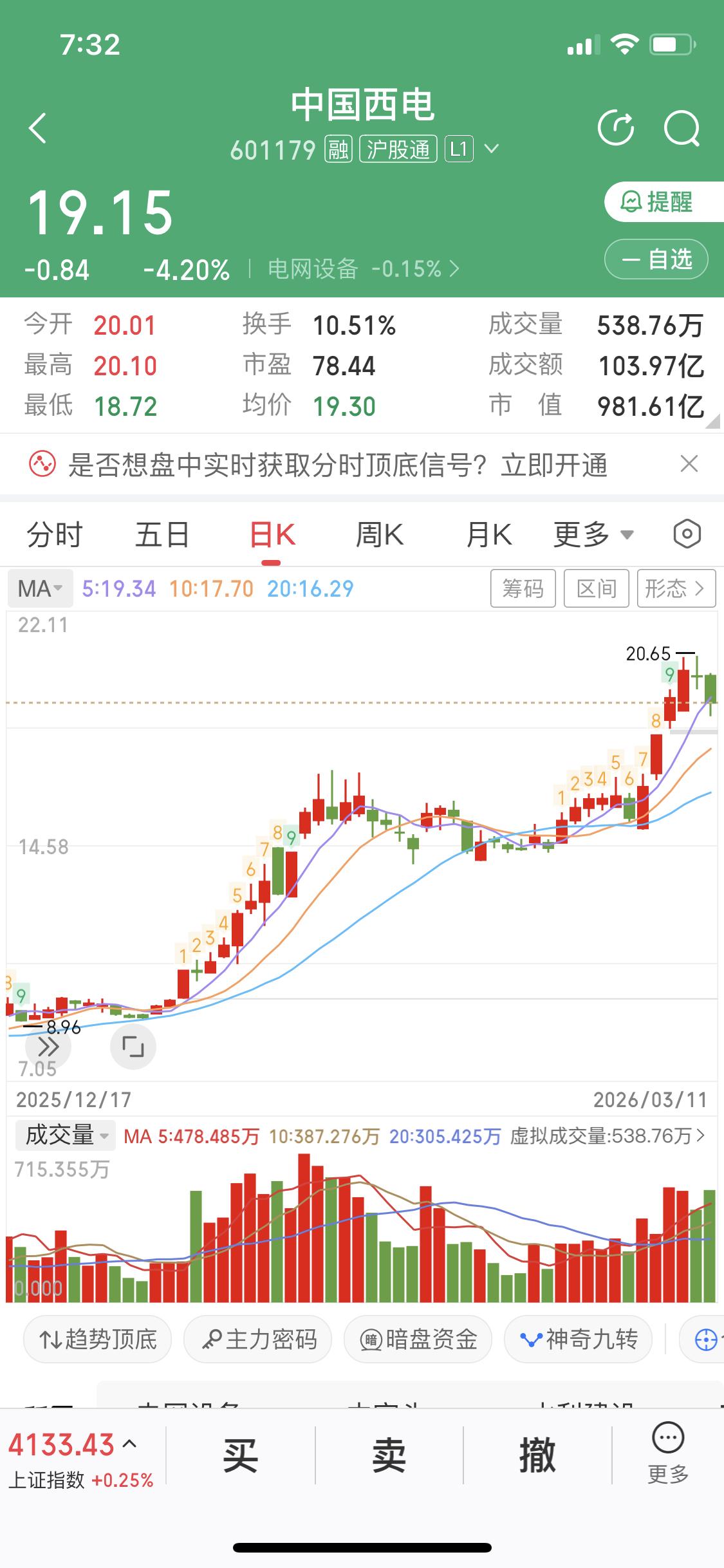This screenshot has width=724, height=1568.
Task: Switch to the 周K tab
Action: [x=380, y=534]
